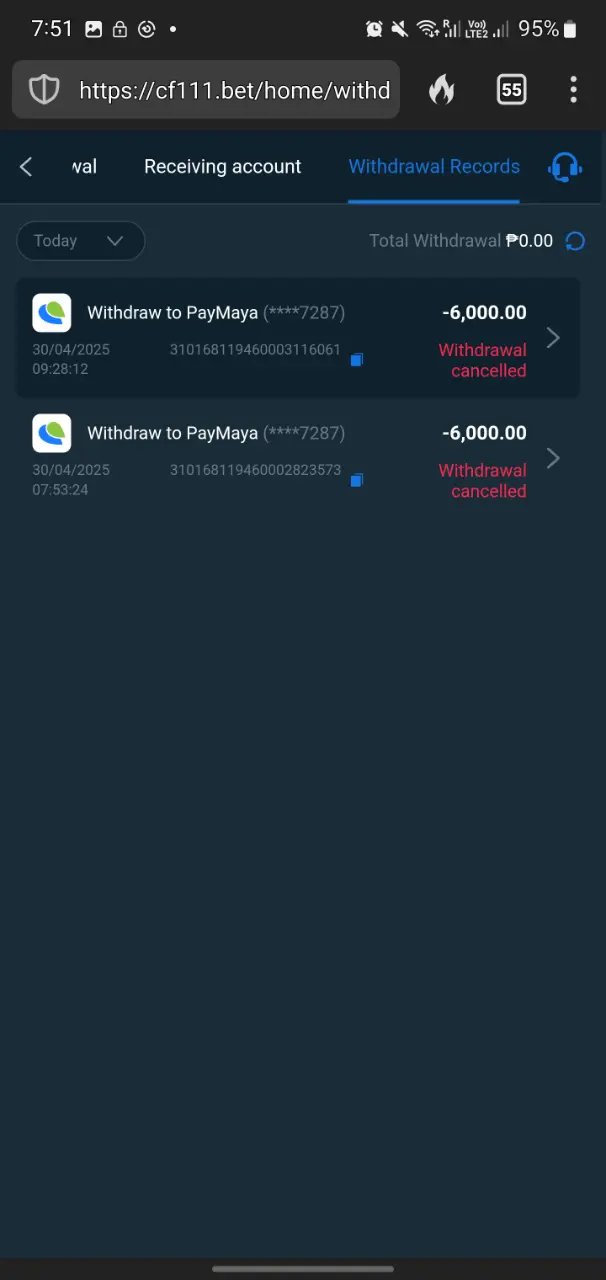Viewport: 606px width, 1280px height.
Task: Open the 09:28:12 PayMaya withdrawal record
Action: (298, 338)
